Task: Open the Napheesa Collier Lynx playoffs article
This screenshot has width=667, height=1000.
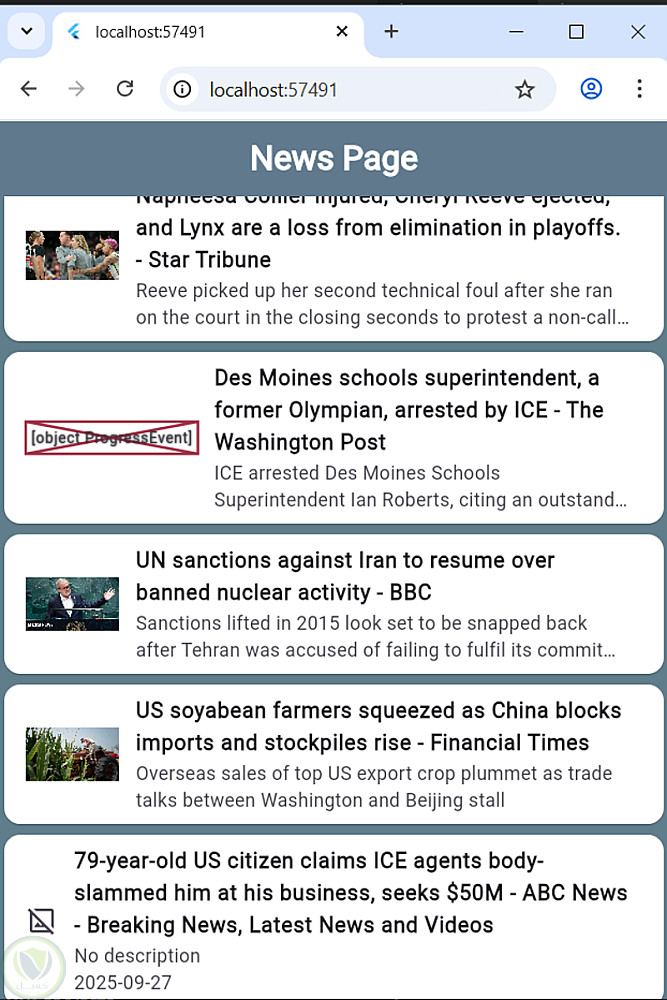Action: pos(378,244)
